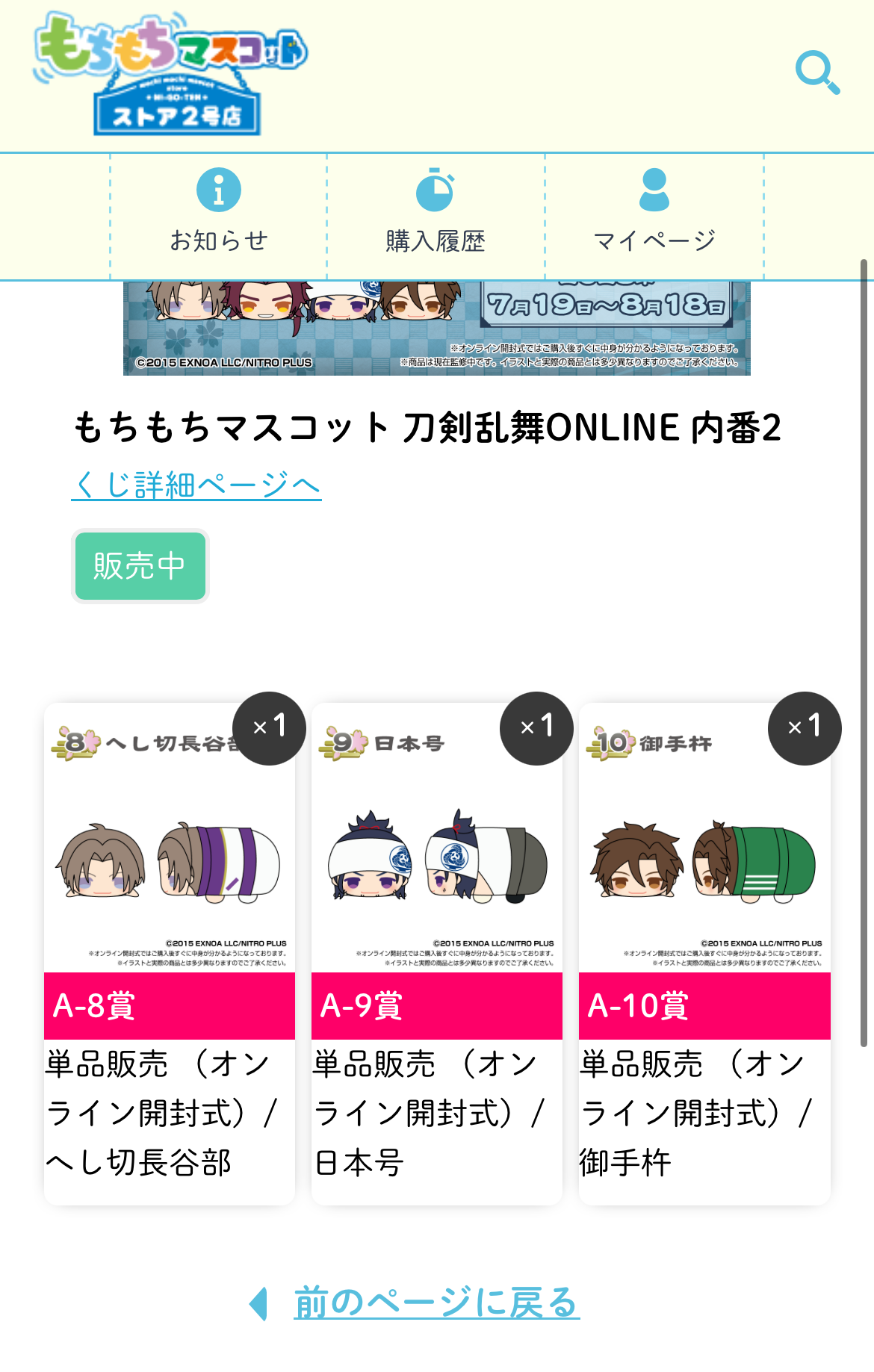Tap the もちもちマスコット store logo
Image resolution: width=874 pixels, height=1372 pixels.
point(170,73)
